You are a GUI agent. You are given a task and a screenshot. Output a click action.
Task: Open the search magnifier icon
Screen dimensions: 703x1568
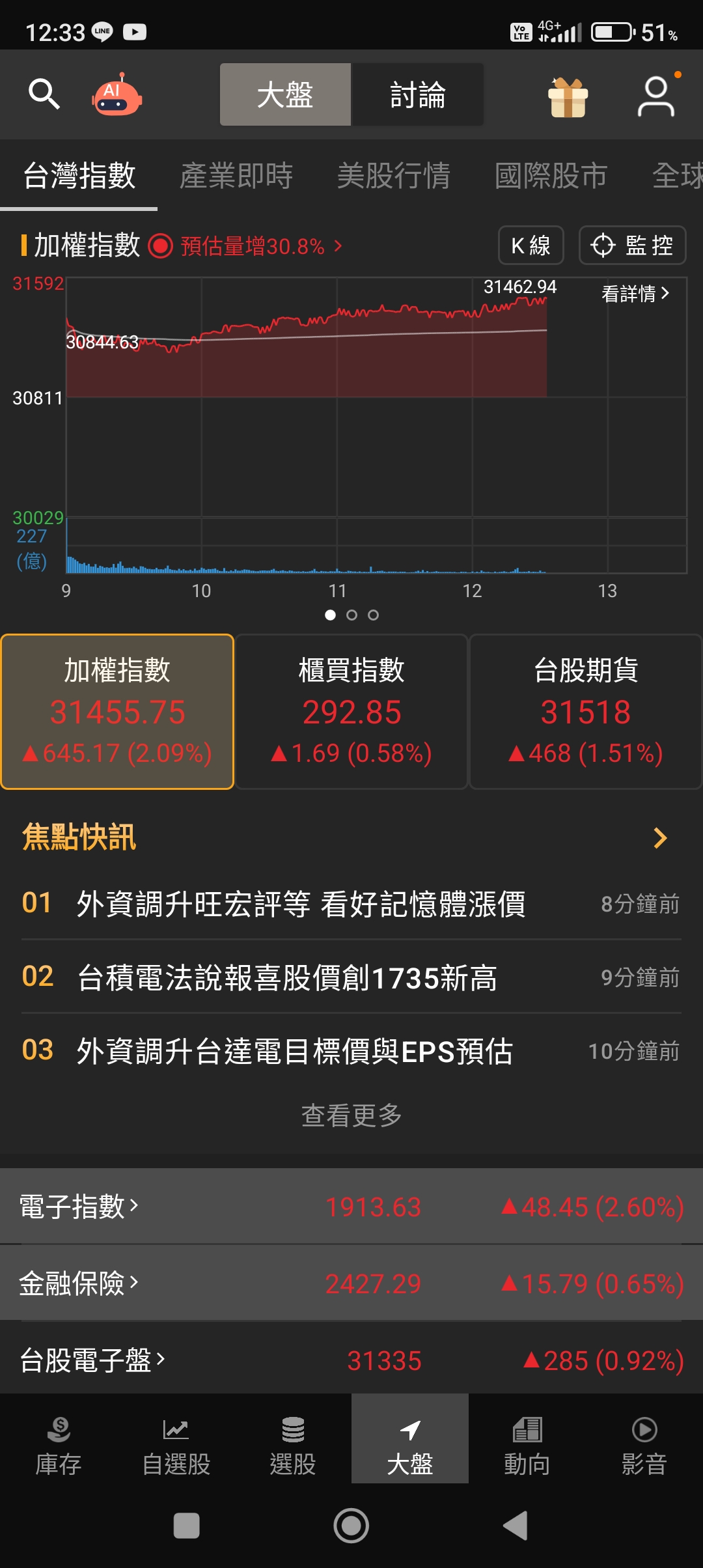click(44, 94)
